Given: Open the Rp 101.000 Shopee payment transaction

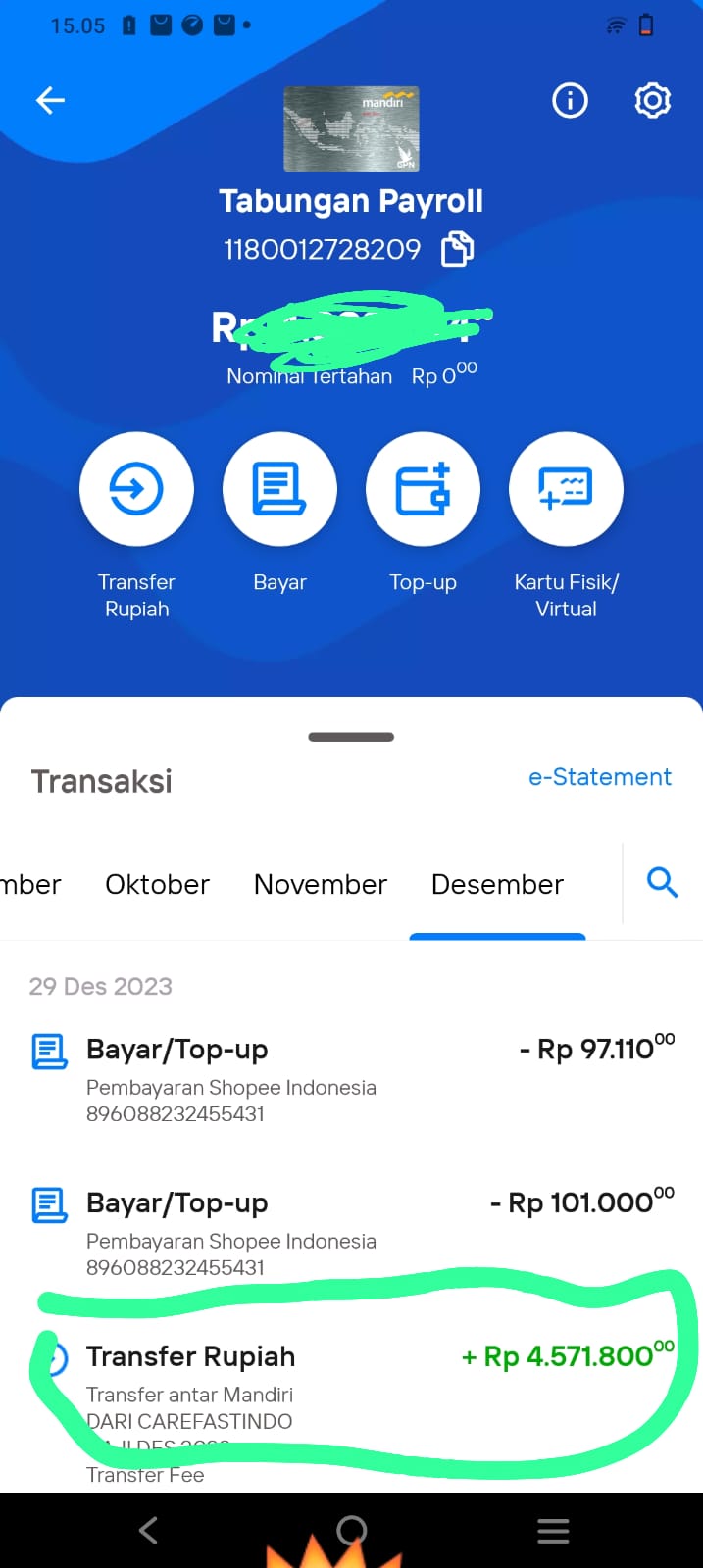Looking at the screenshot, I should coord(351,1232).
